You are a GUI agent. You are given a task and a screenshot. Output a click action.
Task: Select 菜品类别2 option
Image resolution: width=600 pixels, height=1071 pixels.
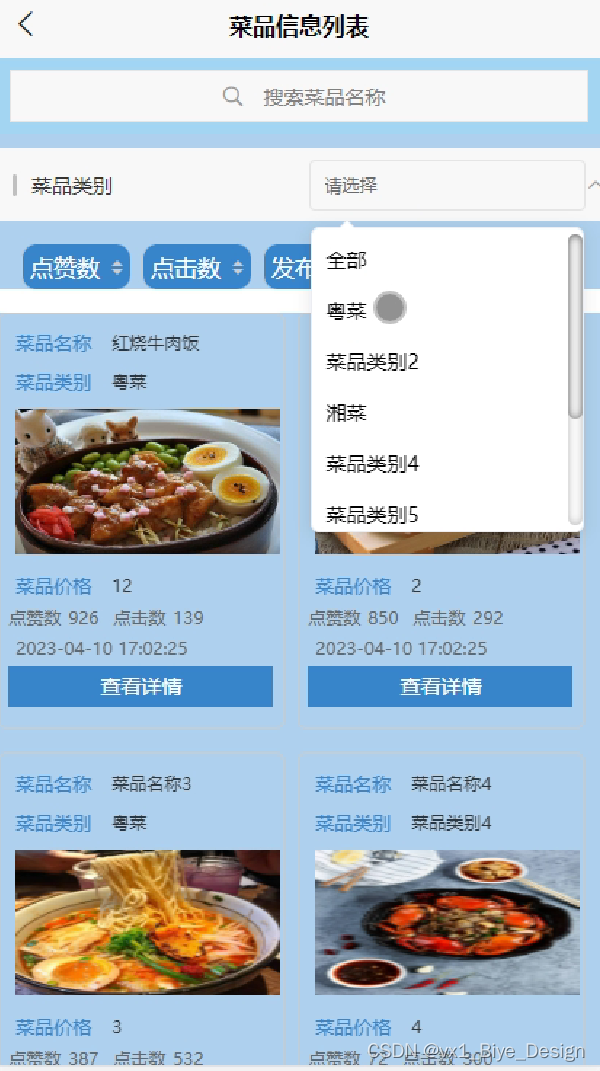pyautogui.click(x=372, y=362)
